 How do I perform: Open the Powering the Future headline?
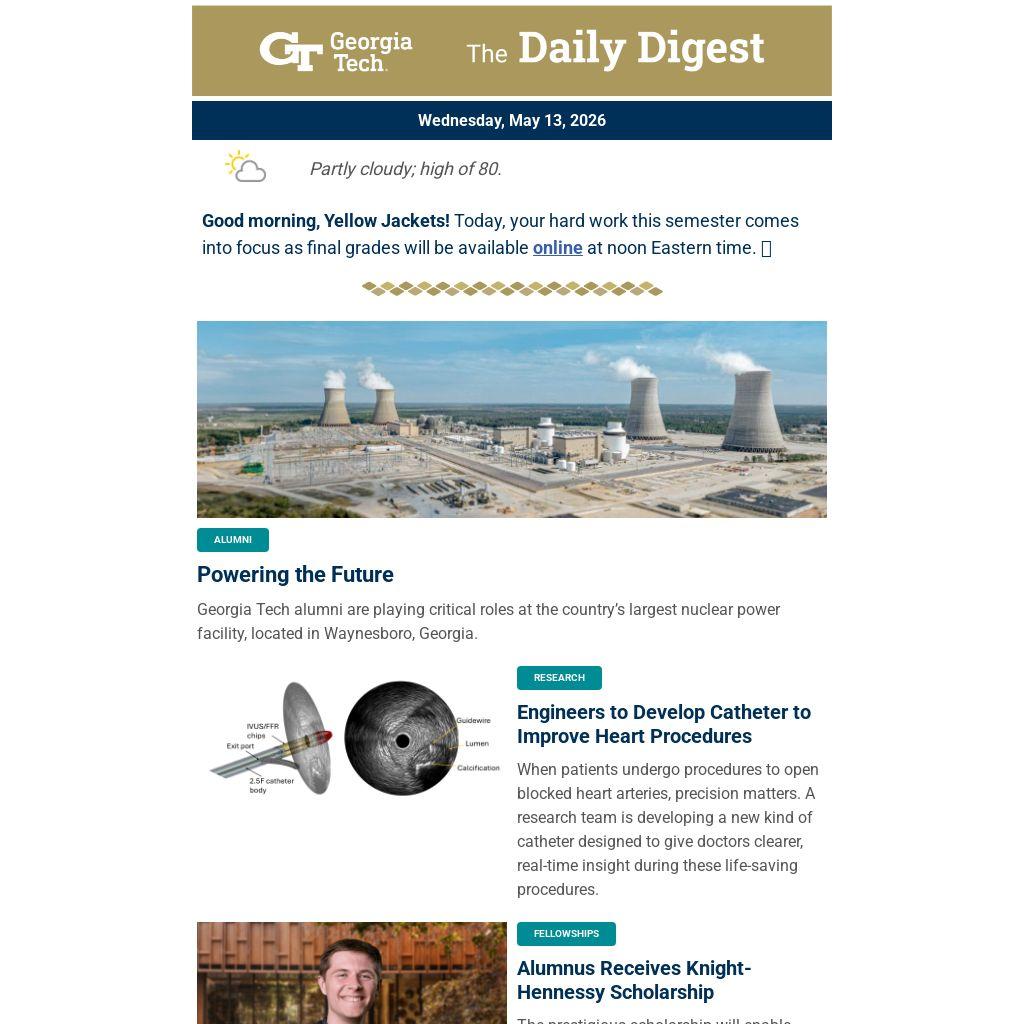point(295,575)
